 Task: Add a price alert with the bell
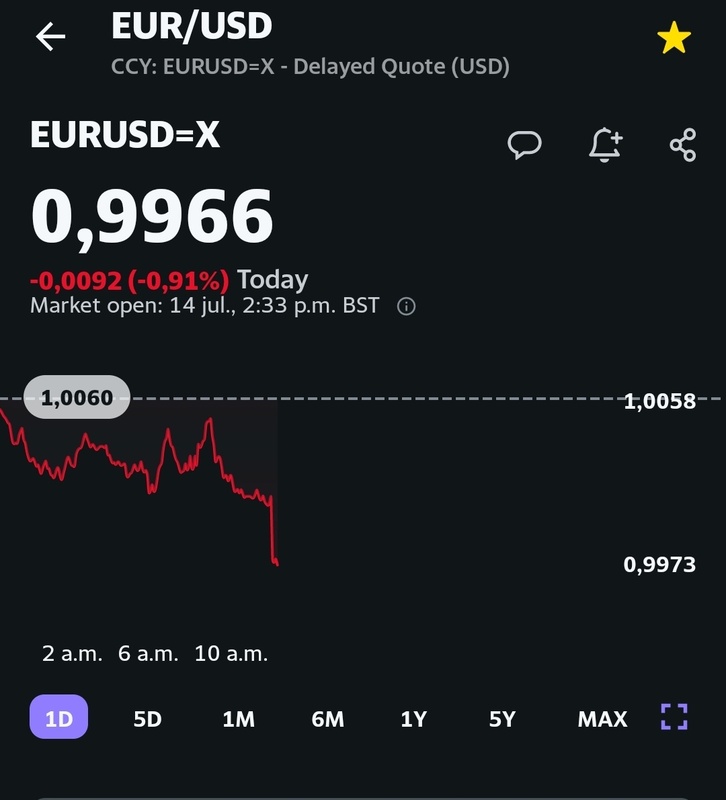604,145
